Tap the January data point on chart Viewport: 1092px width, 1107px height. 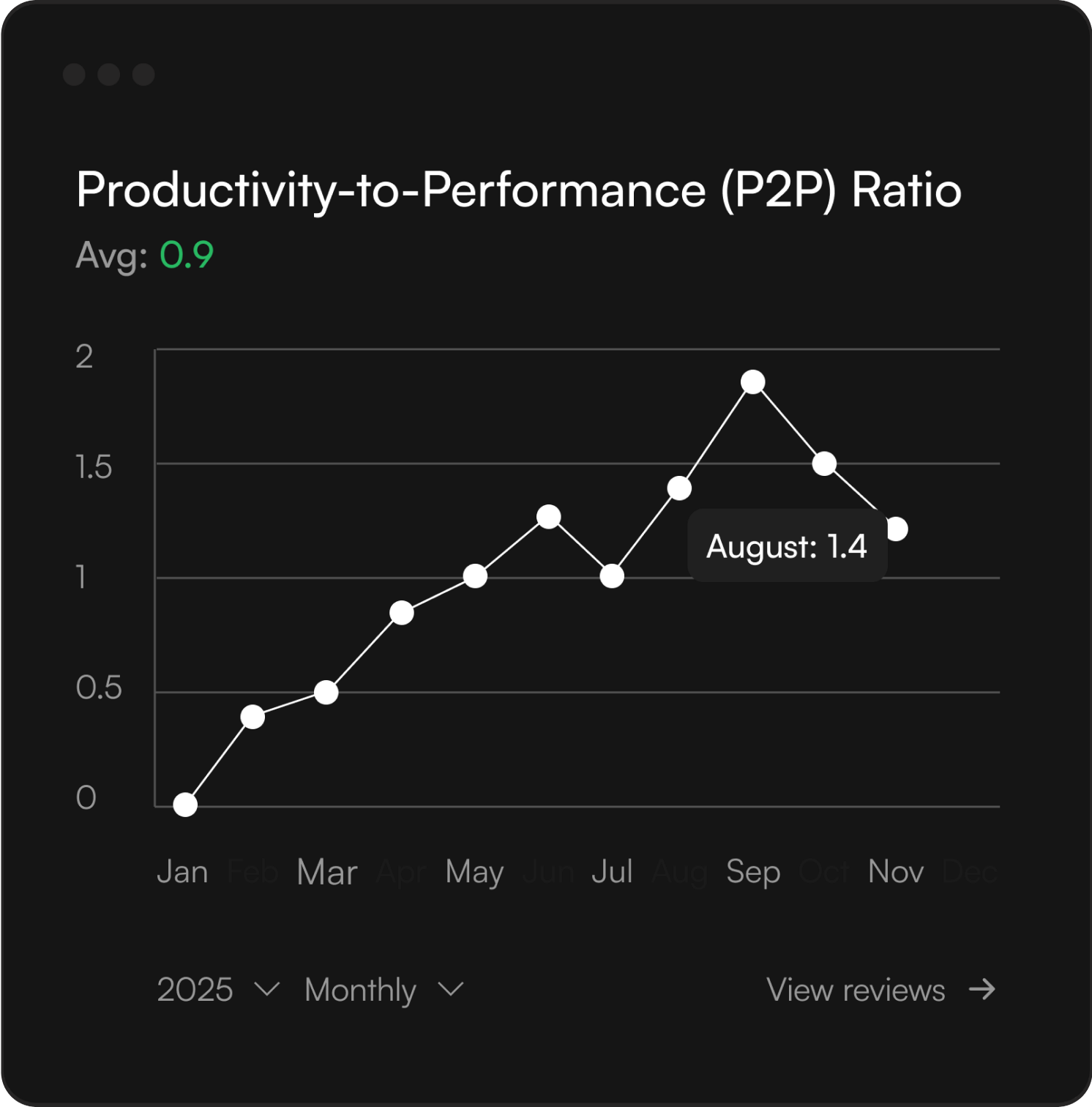[x=185, y=805]
